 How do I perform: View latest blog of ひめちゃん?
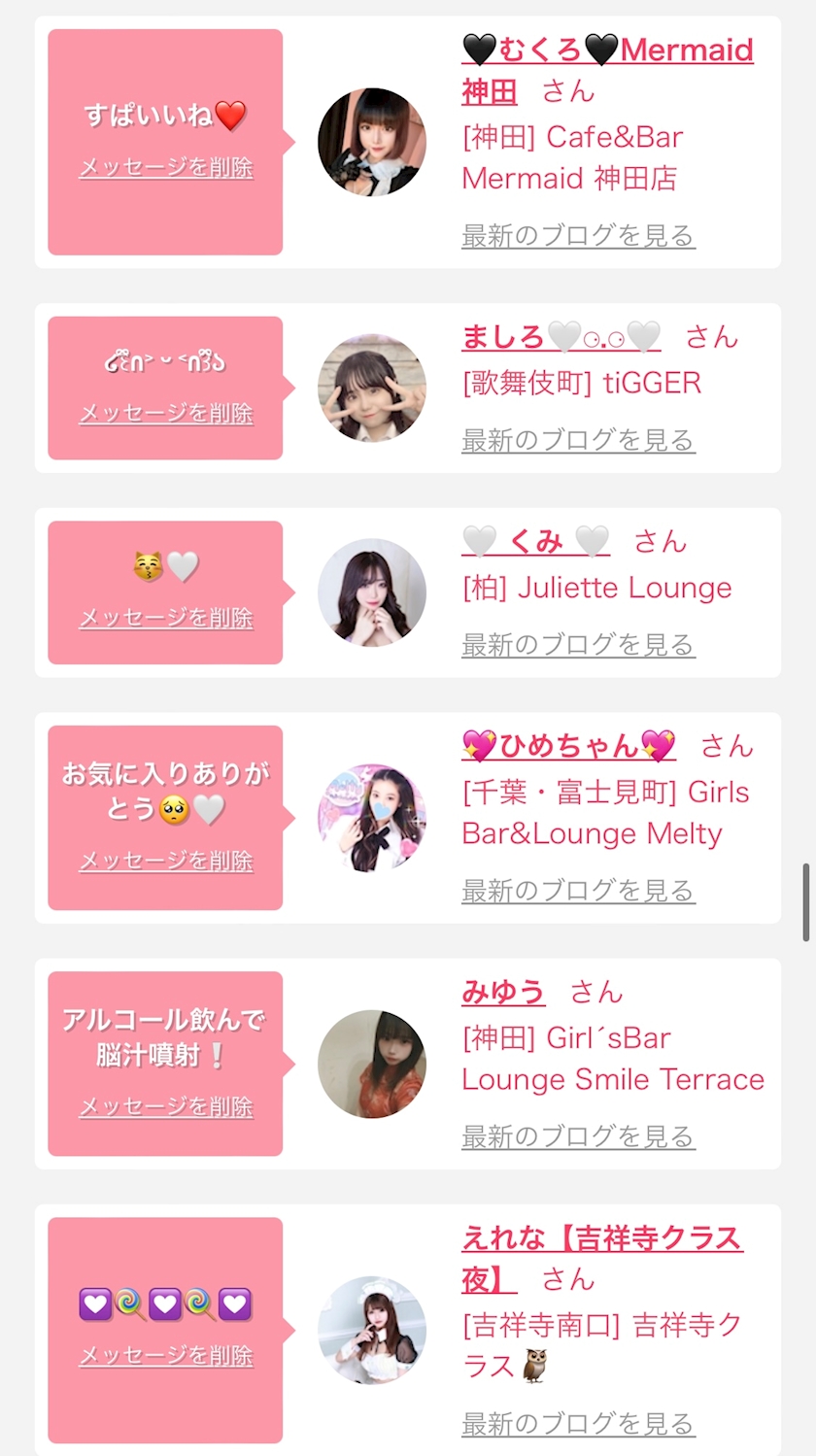pyautogui.click(x=578, y=890)
